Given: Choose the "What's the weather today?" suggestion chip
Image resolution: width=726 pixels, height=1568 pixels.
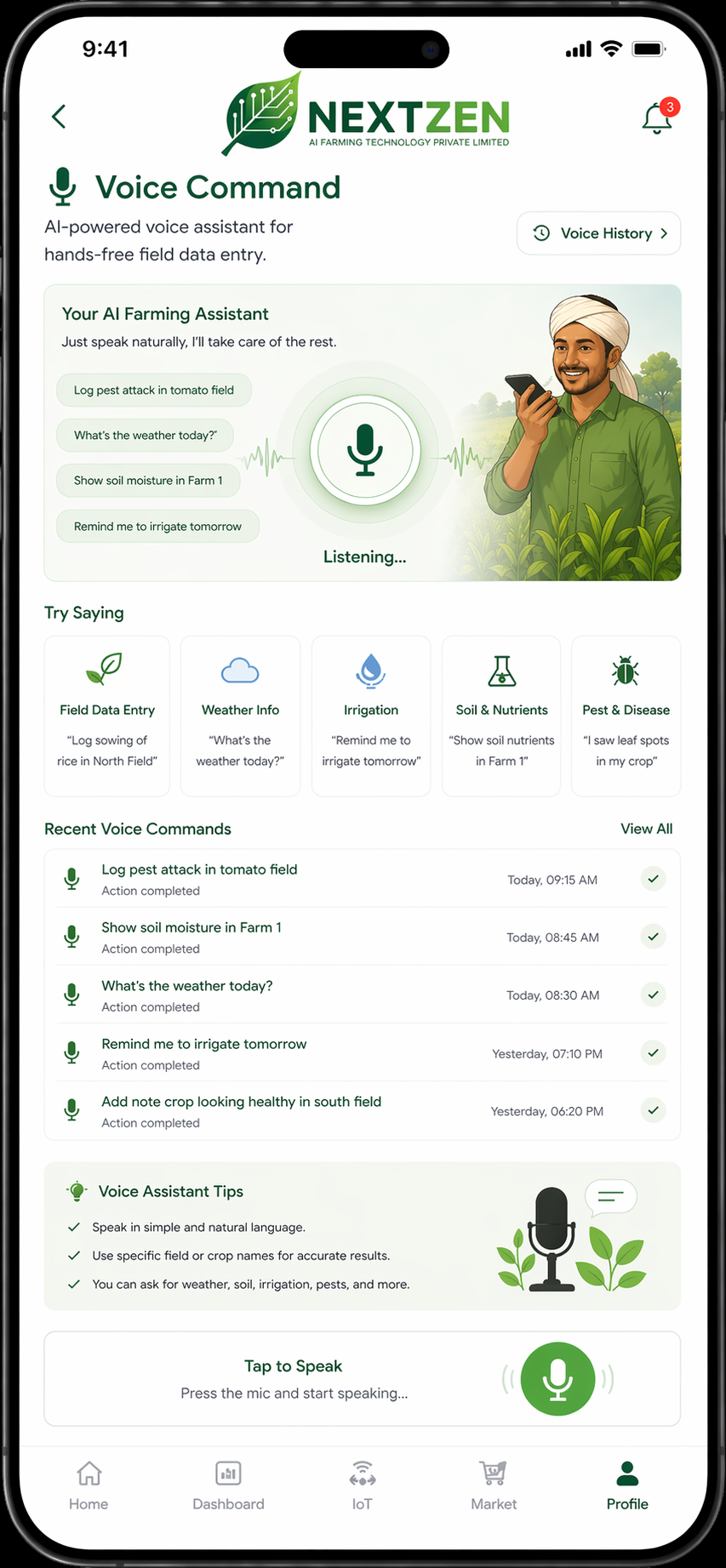Looking at the screenshot, I should point(146,436).
